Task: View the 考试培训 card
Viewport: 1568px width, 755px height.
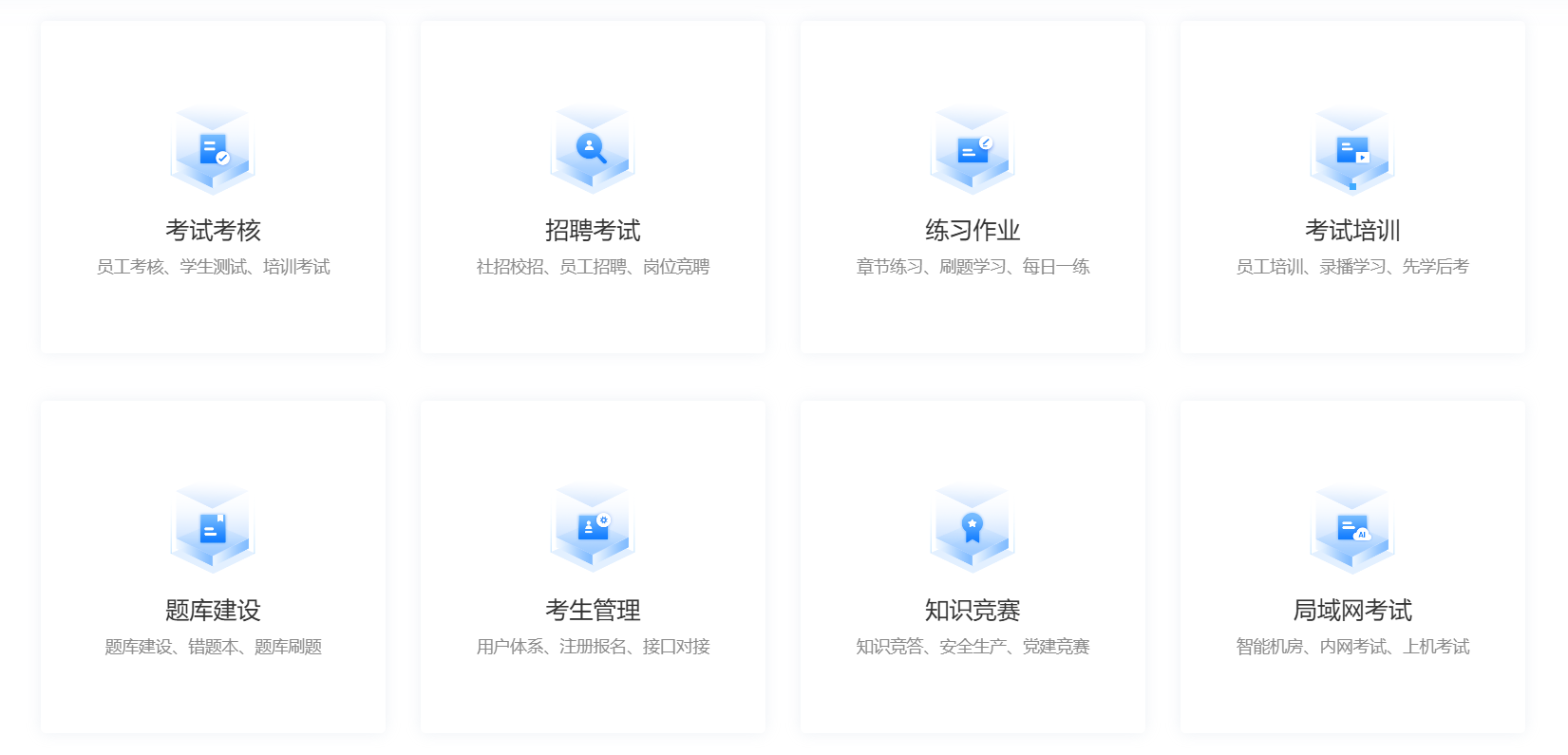Action: click(1352, 188)
